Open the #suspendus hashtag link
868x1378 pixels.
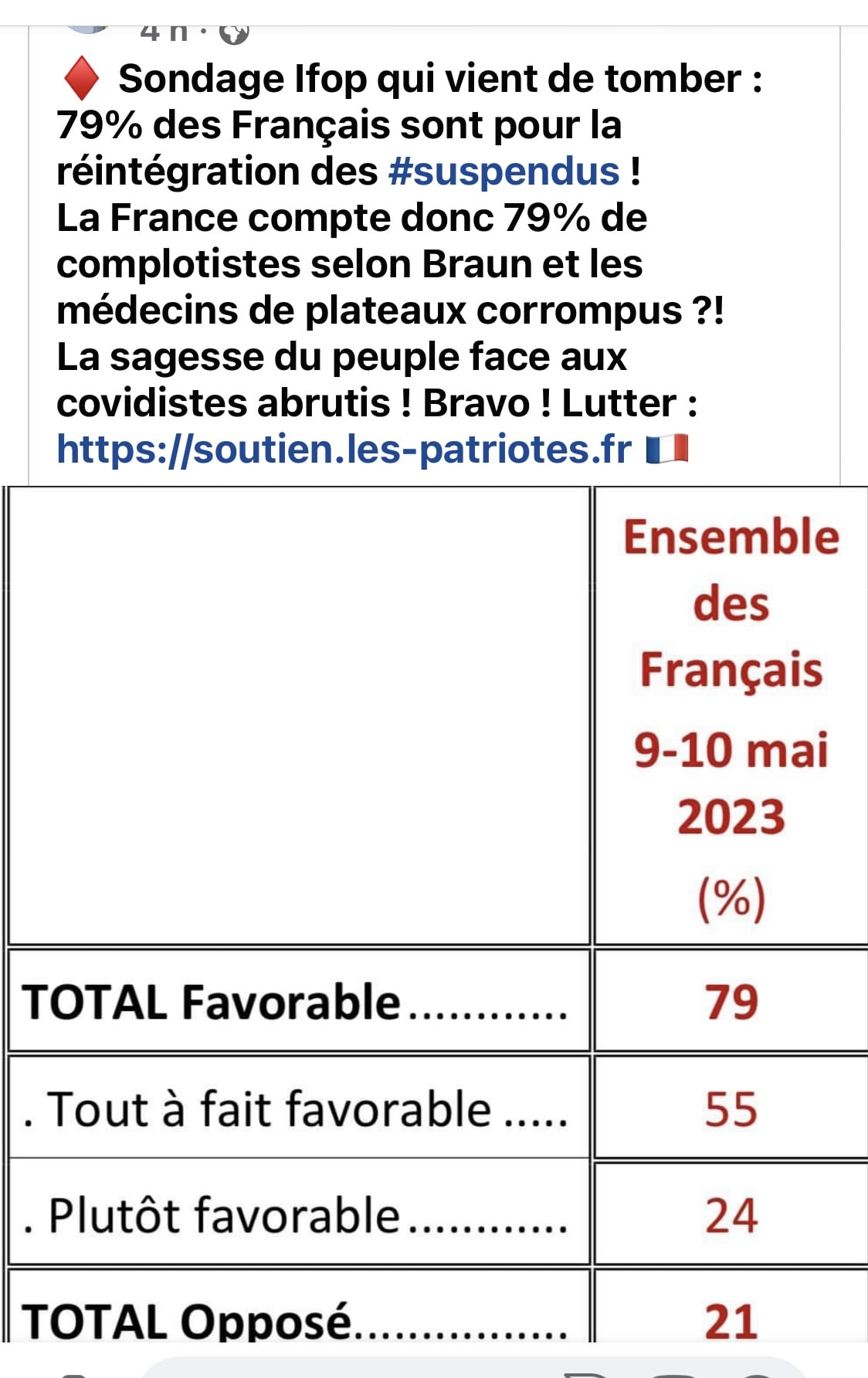coord(504,171)
